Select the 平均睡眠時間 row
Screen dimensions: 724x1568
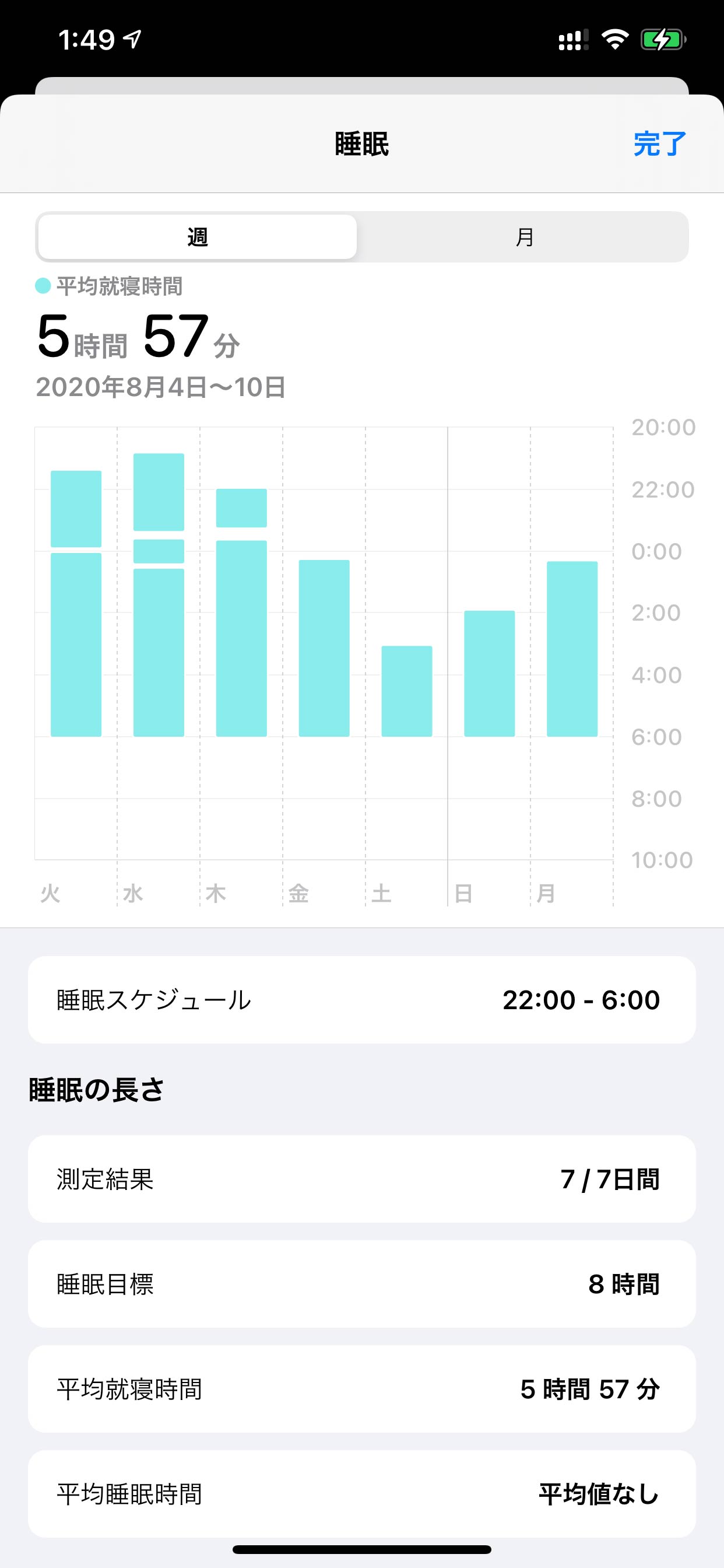(x=362, y=1494)
